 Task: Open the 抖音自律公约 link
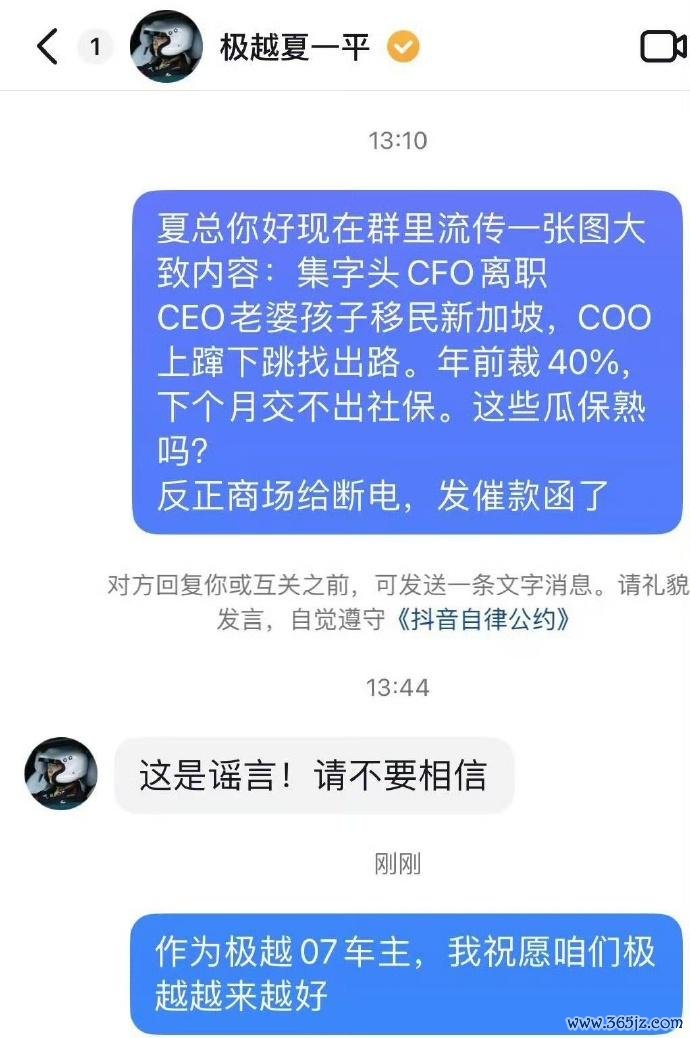pos(484,619)
